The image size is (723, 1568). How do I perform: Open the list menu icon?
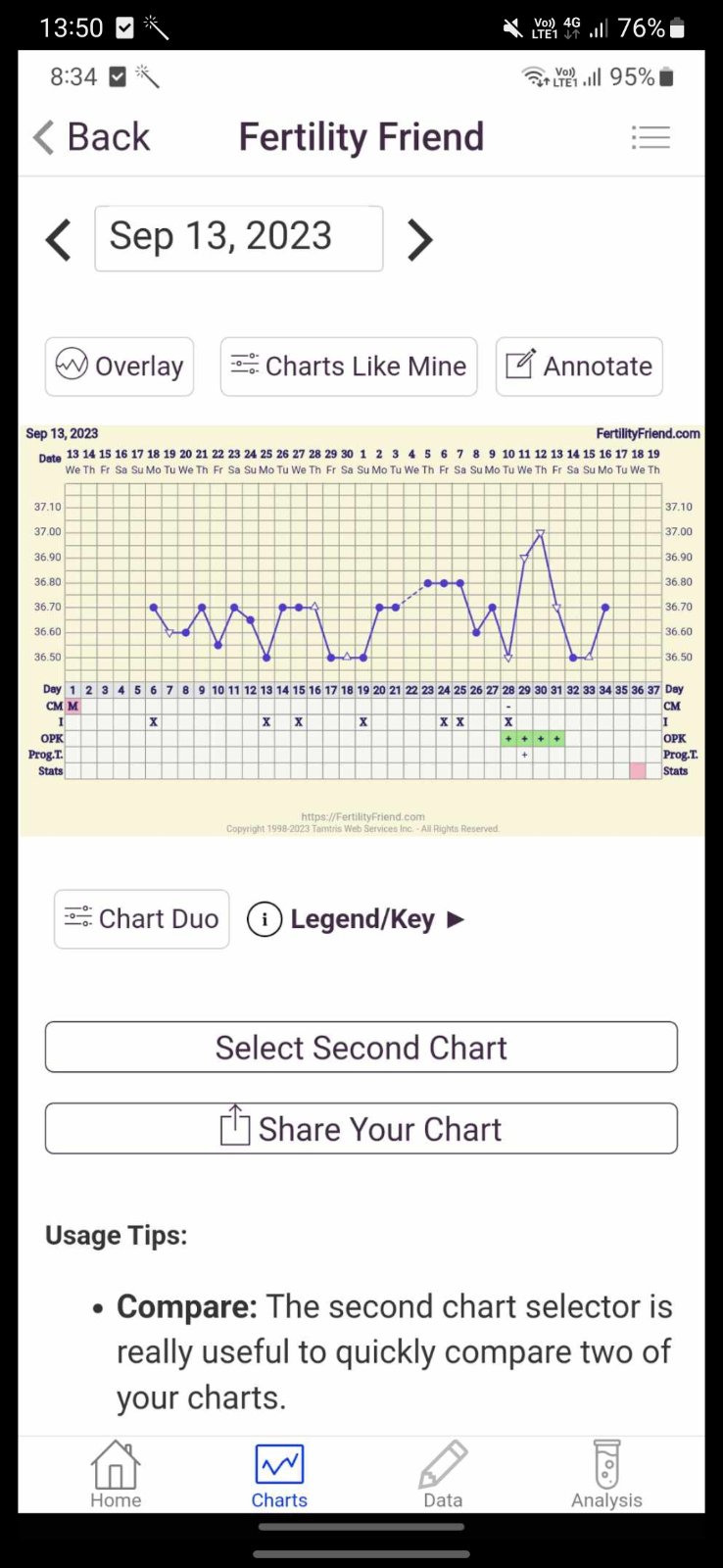pos(651,137)
